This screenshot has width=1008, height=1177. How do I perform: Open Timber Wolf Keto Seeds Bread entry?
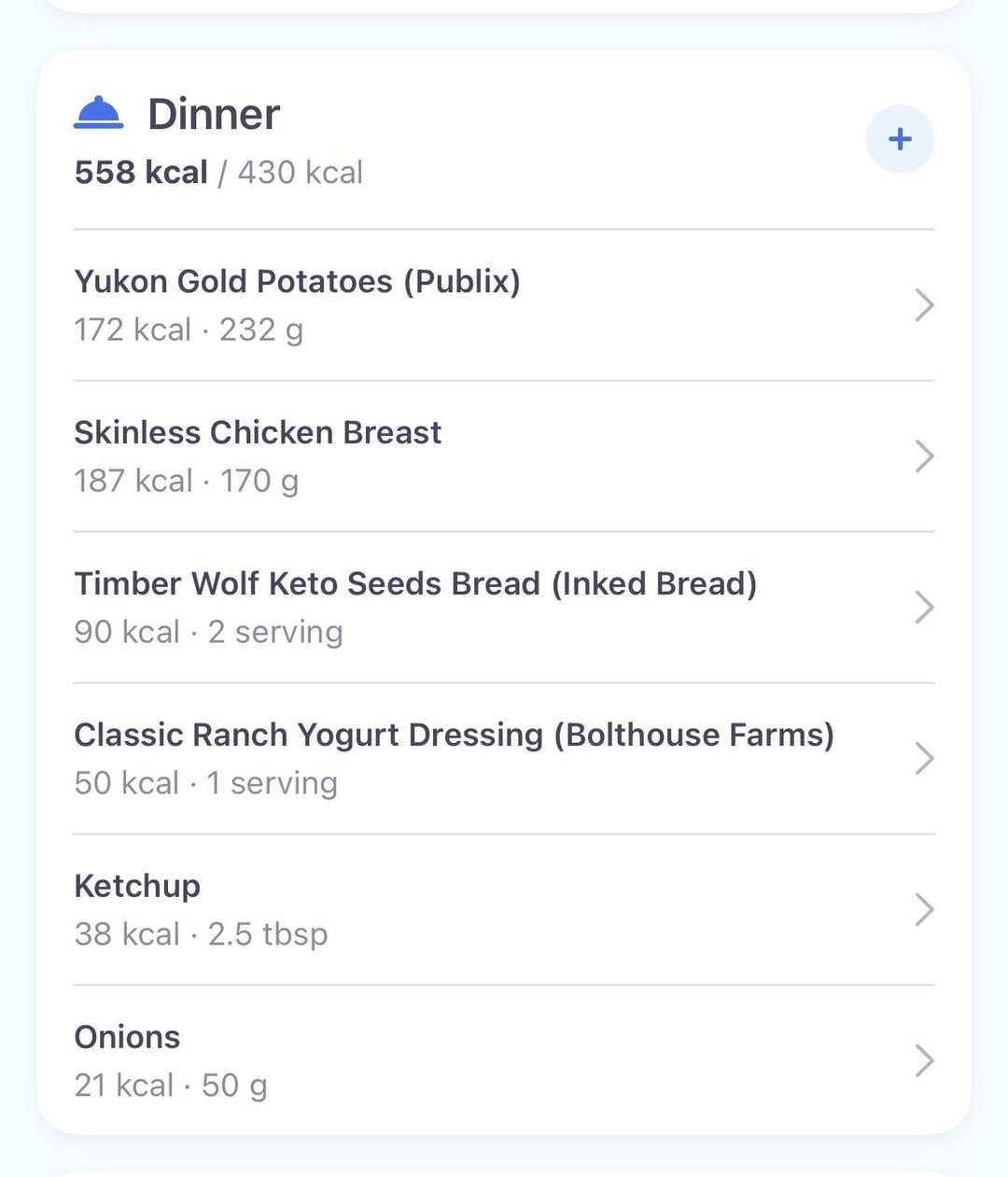pos(503,608)
